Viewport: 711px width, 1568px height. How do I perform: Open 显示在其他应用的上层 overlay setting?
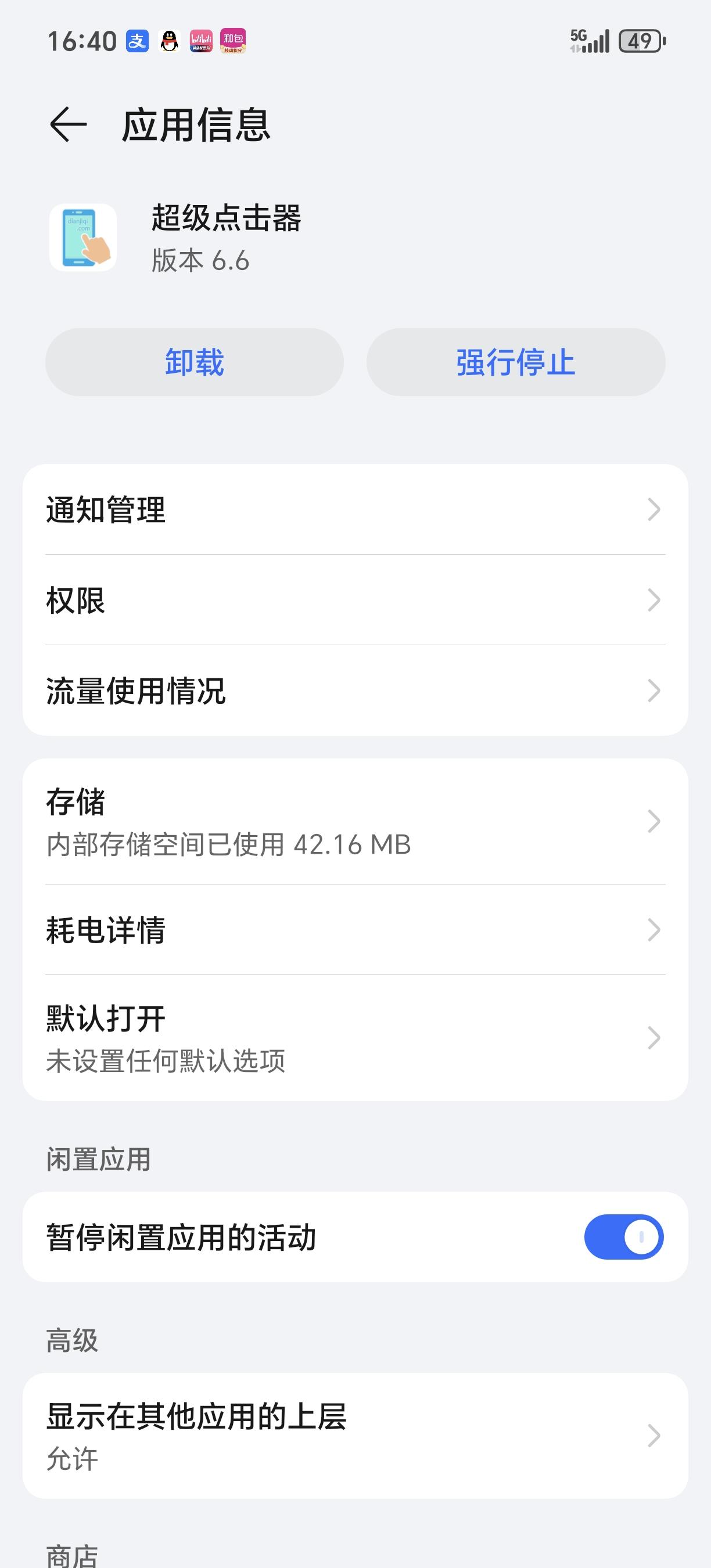click(x=355, y=1437)
